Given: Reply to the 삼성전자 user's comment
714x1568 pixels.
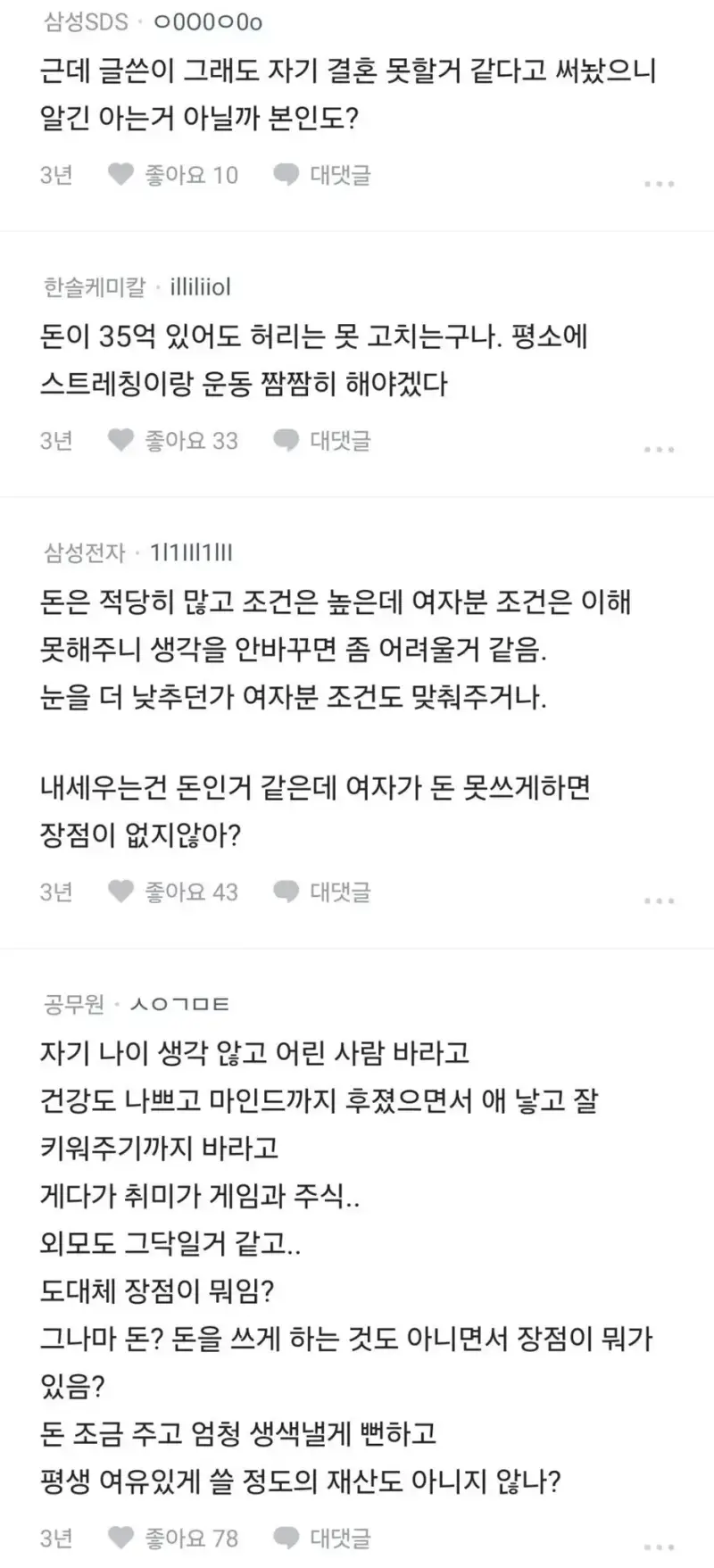Looking at the screenshot, I should pos(321,892).
